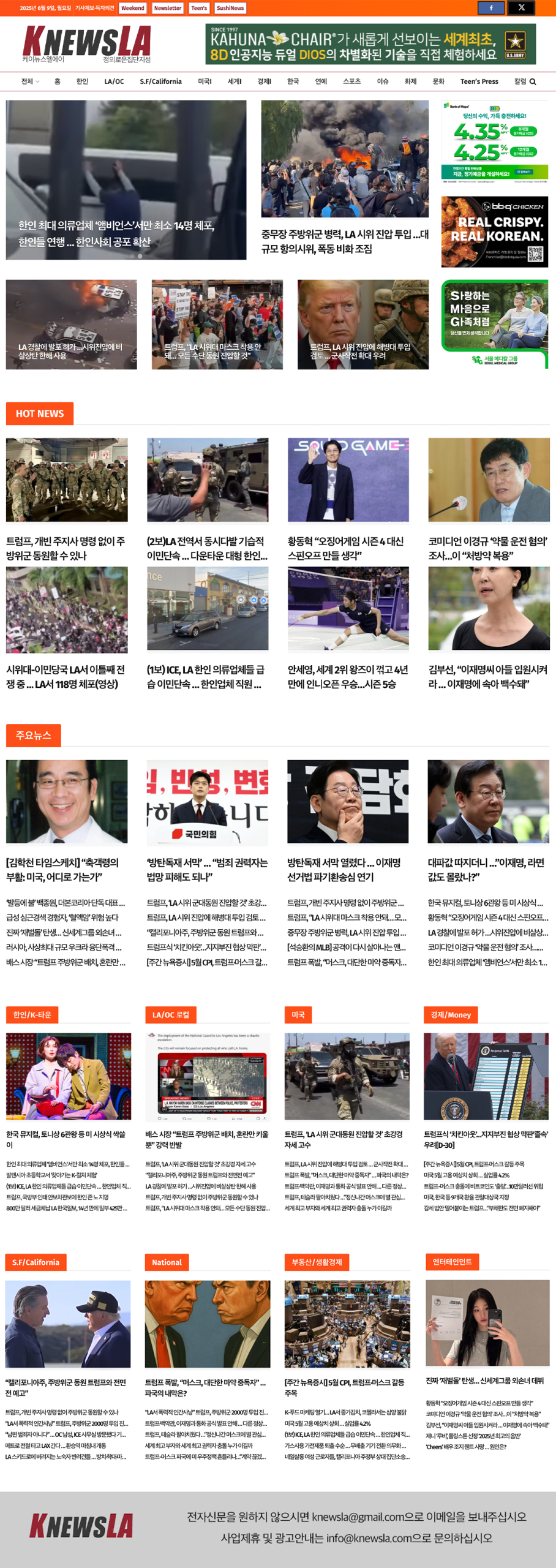Select the 스포츠 menu item

coord(351,81)
